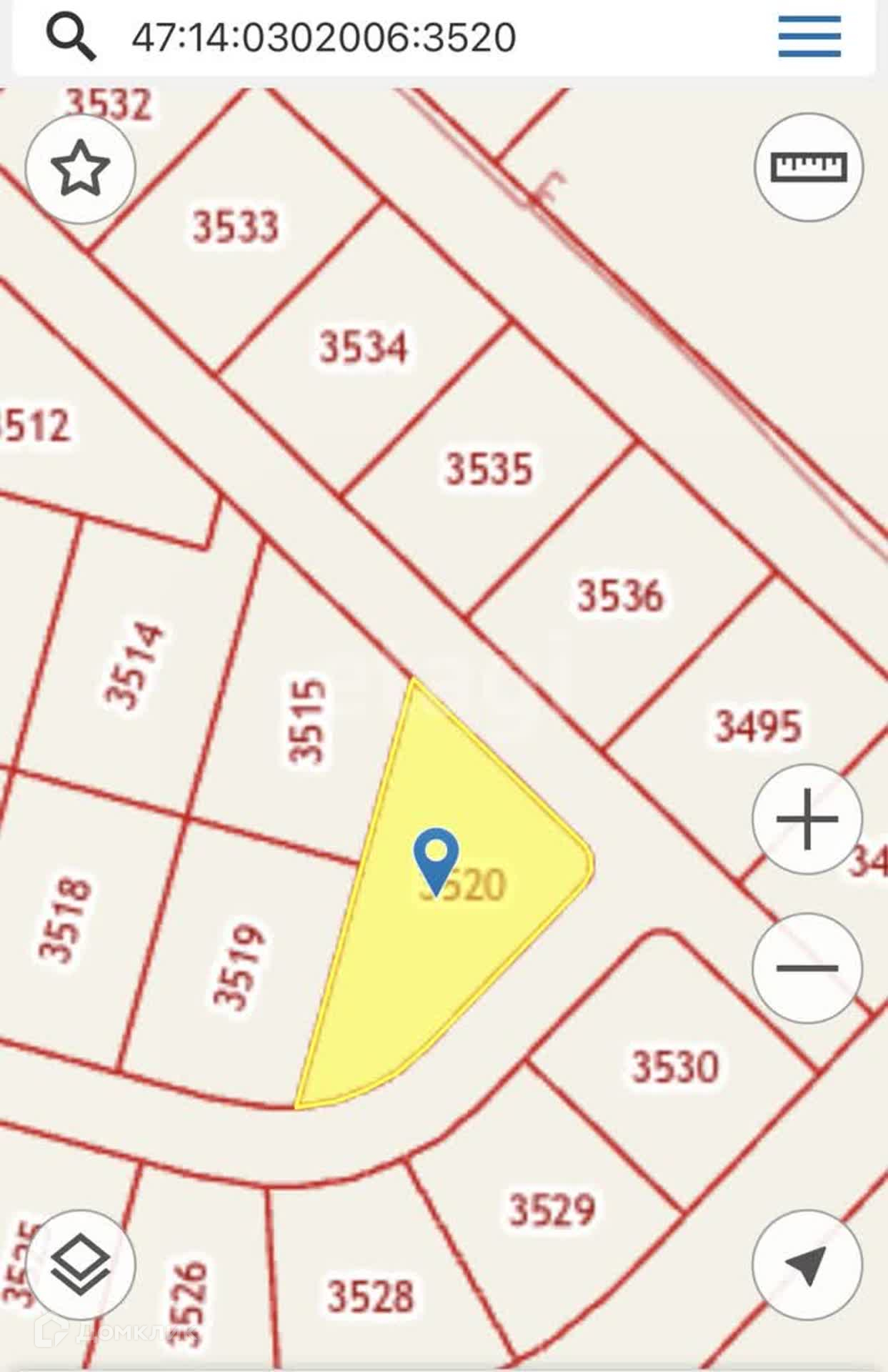Center map on my location
Image resolution: width=888 pixels, height=1372 pixels.
807,1264
